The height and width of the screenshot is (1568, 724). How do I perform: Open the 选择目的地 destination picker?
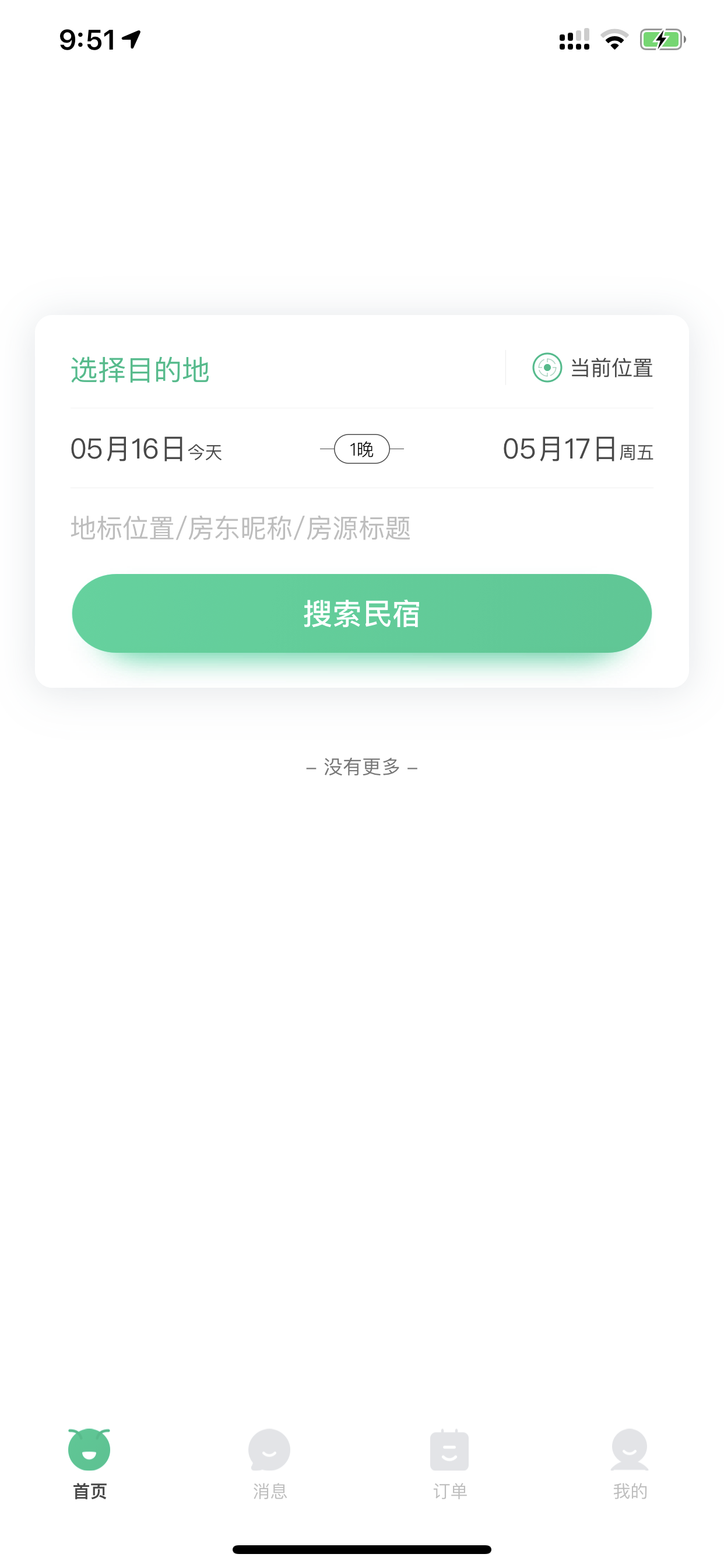coord(140,369)
